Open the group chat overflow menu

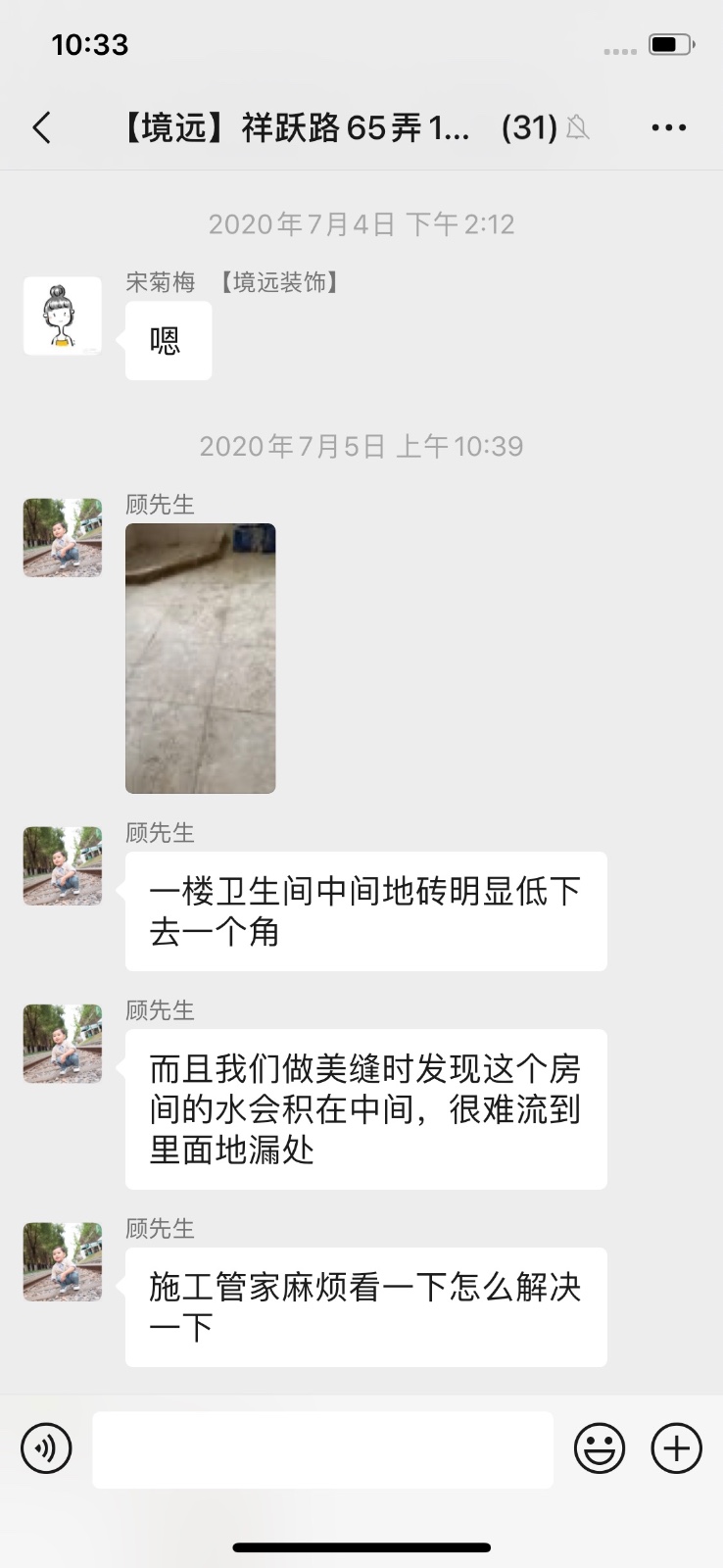[x=668, y=127]
